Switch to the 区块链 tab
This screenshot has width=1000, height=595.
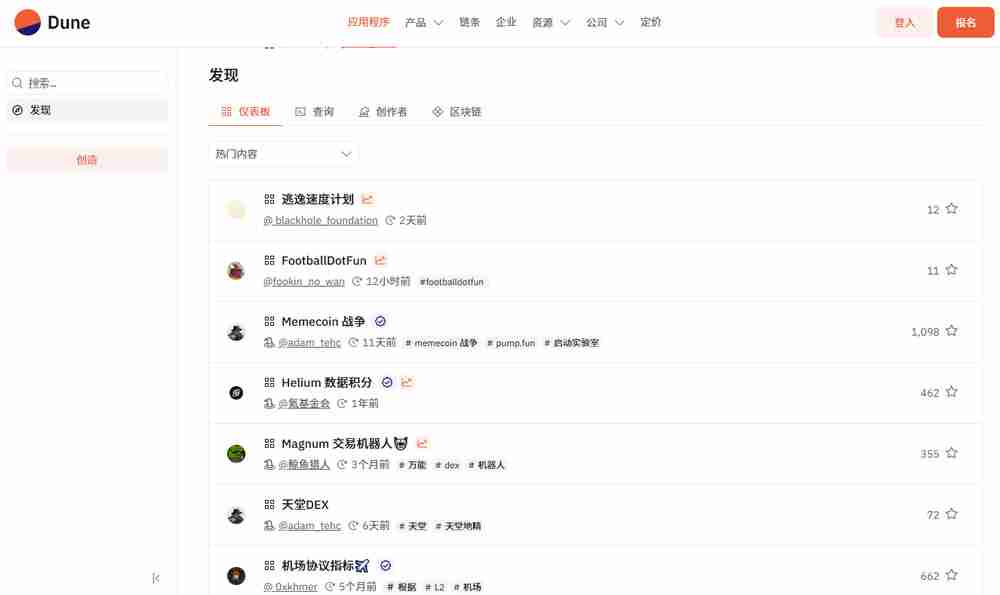click(456, 112)
